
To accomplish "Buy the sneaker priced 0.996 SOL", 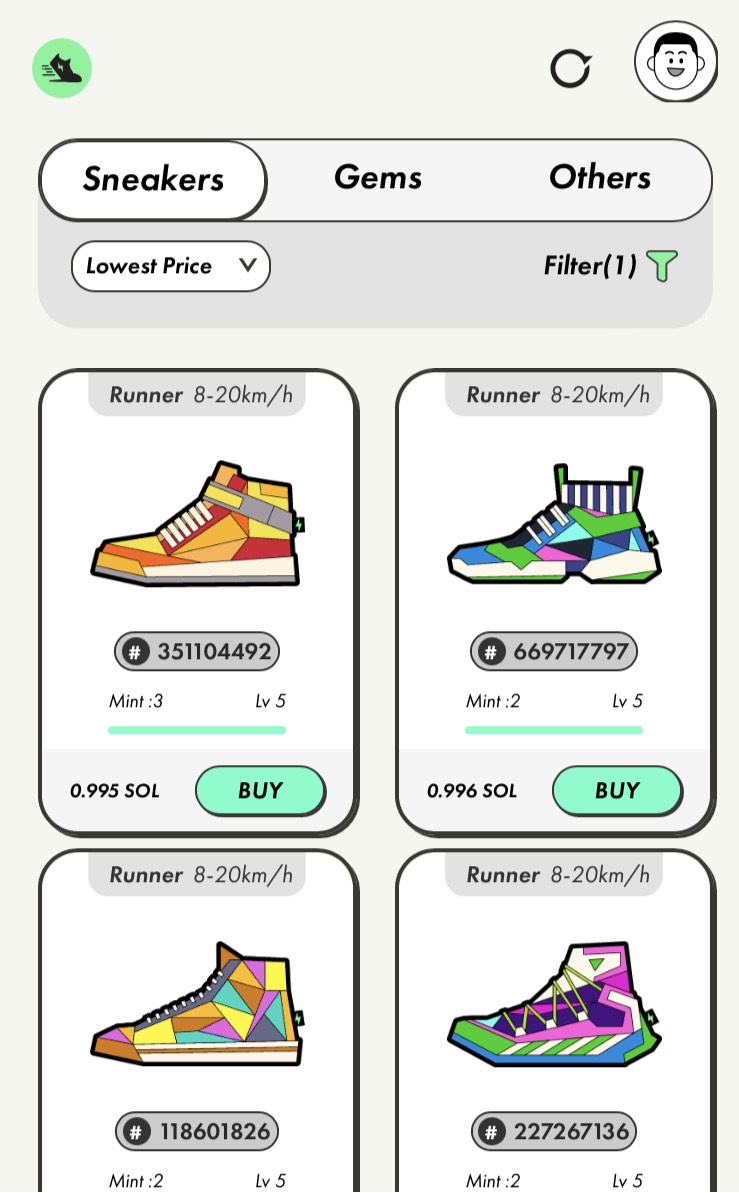I will click(x=617, y=791).
